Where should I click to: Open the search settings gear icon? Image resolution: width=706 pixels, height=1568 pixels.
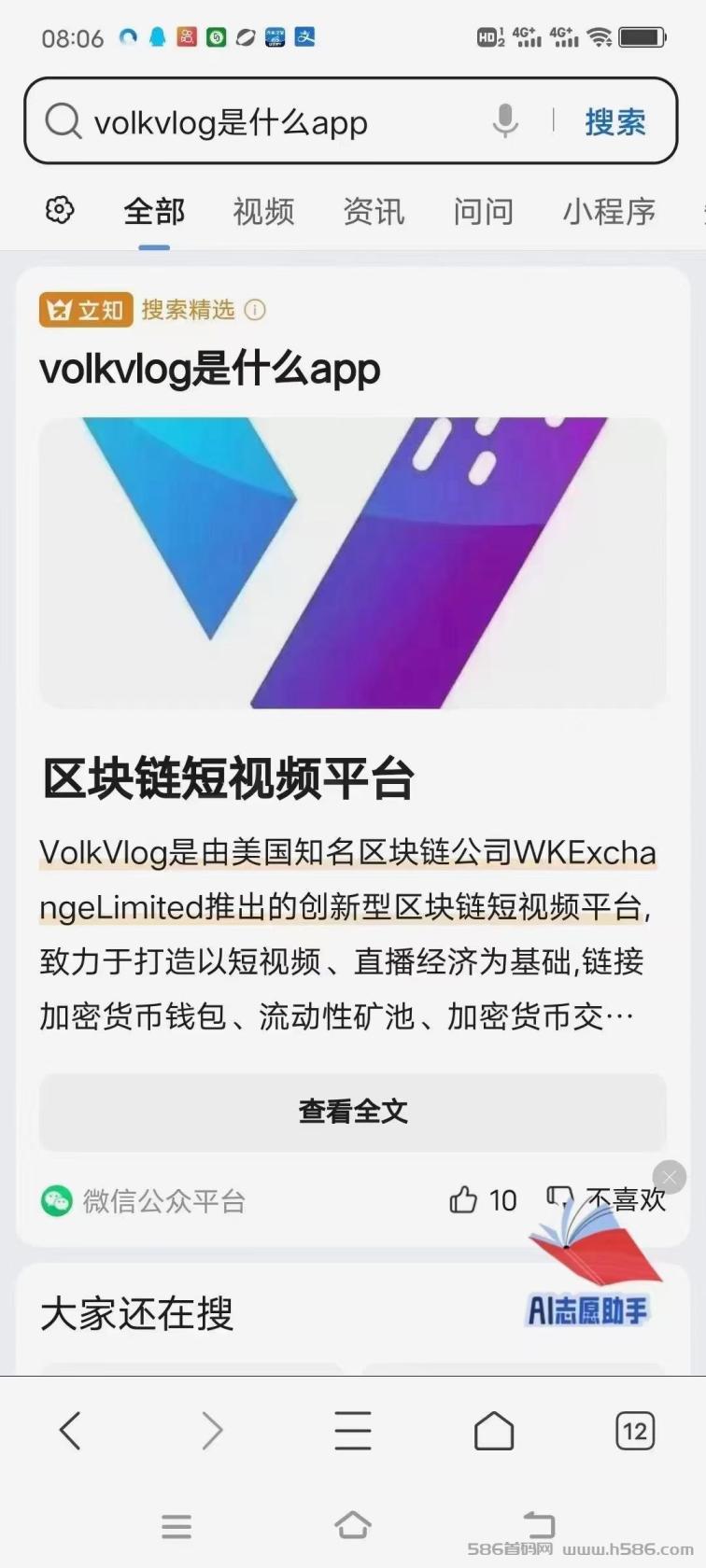[60, 210]
